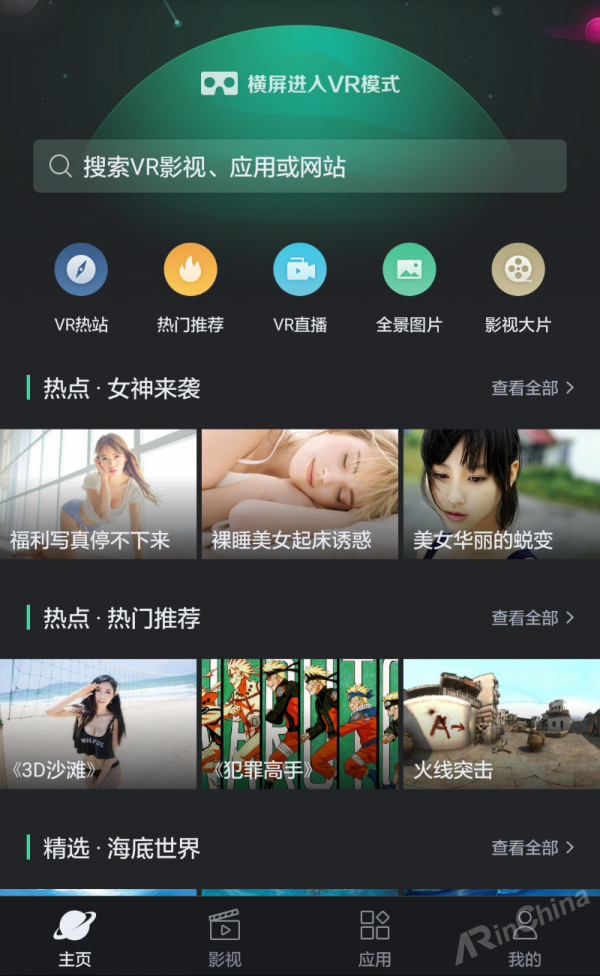Screen dimensions: 600x976
Task: View all in 海底世界 section
Action: [x=533, y=848]
